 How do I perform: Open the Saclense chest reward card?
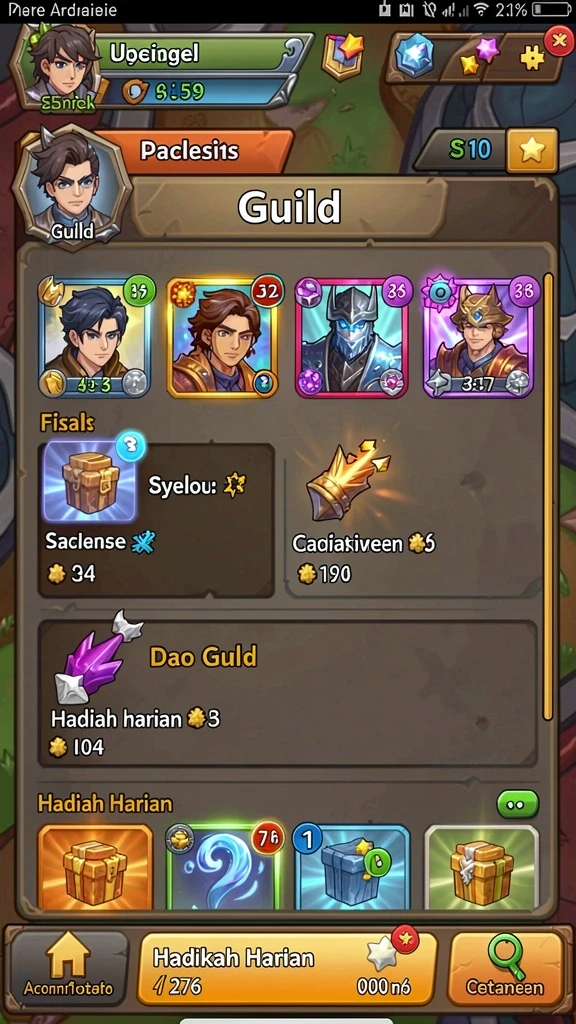[x=156, y=519]
